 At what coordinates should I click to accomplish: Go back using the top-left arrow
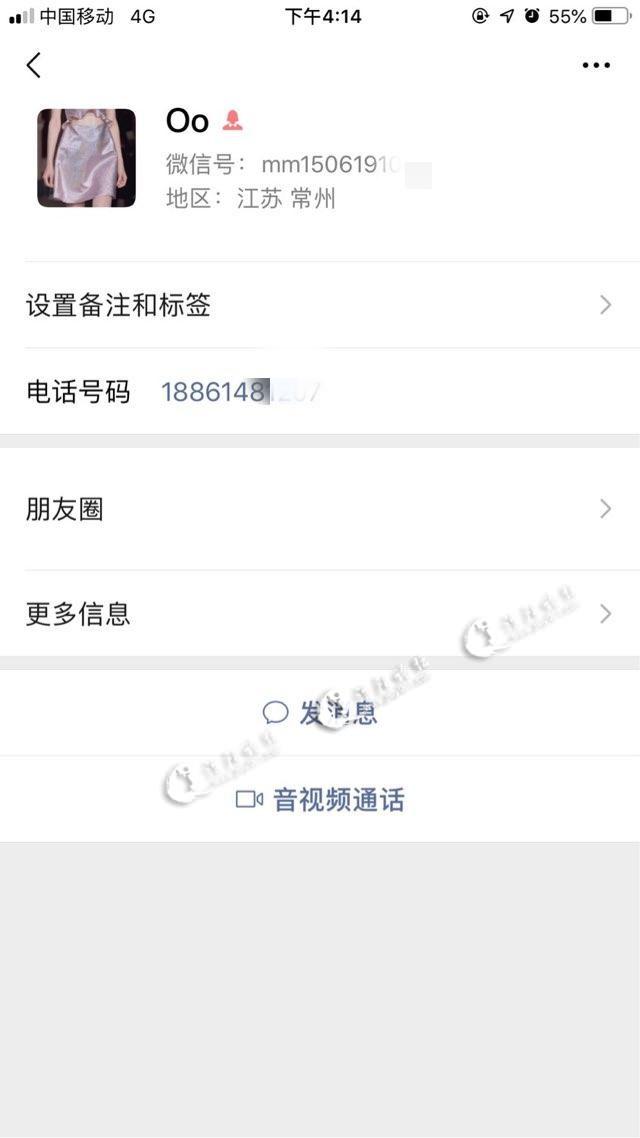pos(34,66)
